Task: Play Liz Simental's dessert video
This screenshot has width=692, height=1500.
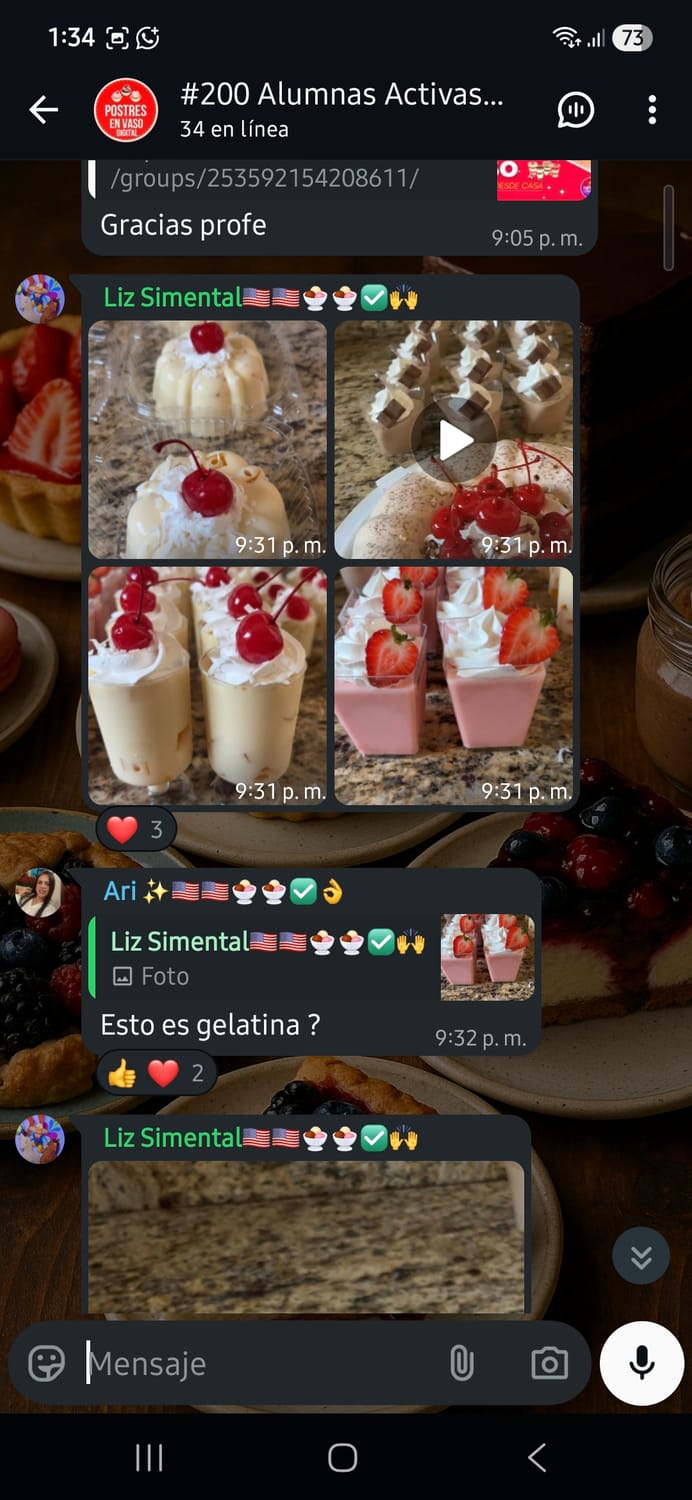Action: coord(455,440)
